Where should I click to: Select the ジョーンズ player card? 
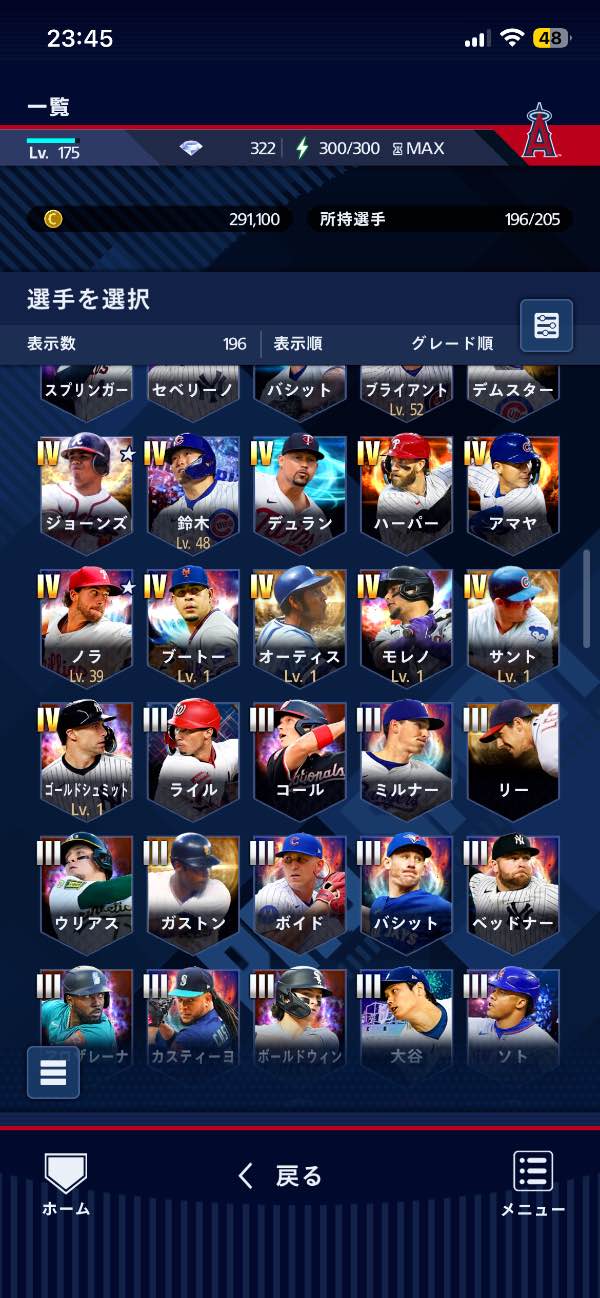coord(86,490)
